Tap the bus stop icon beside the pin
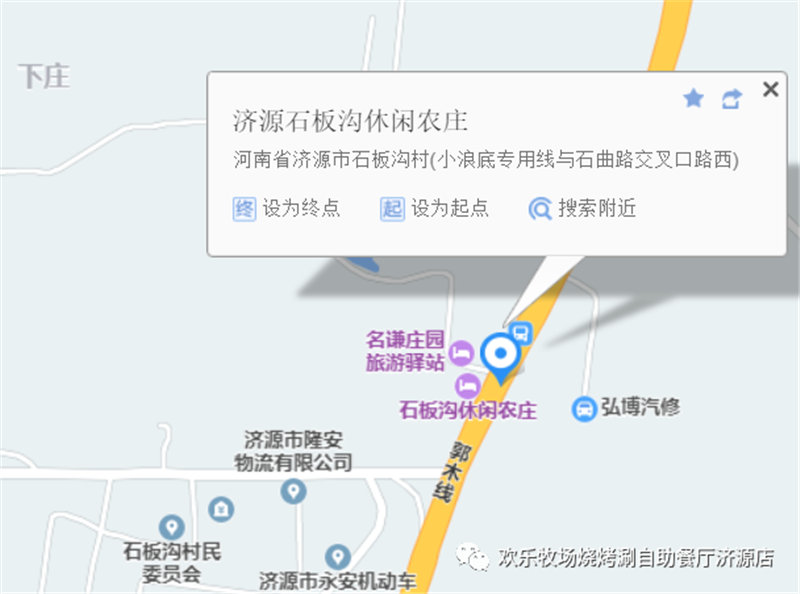This screenshot has width=800, height=594. point(520,332)
